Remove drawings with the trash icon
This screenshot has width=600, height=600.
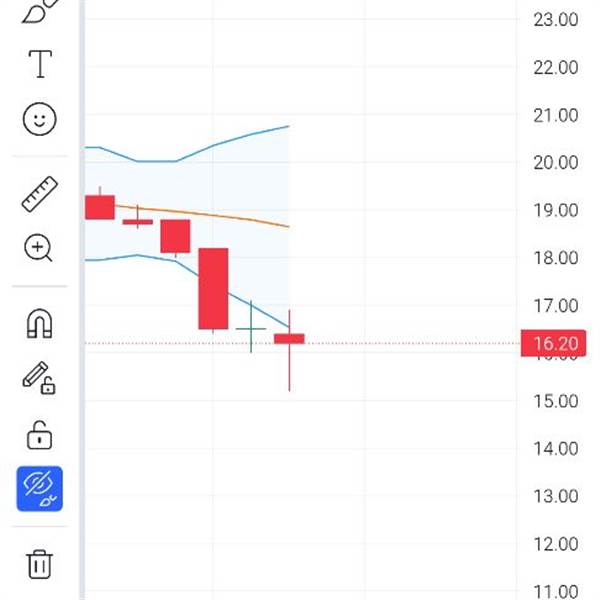39,564
